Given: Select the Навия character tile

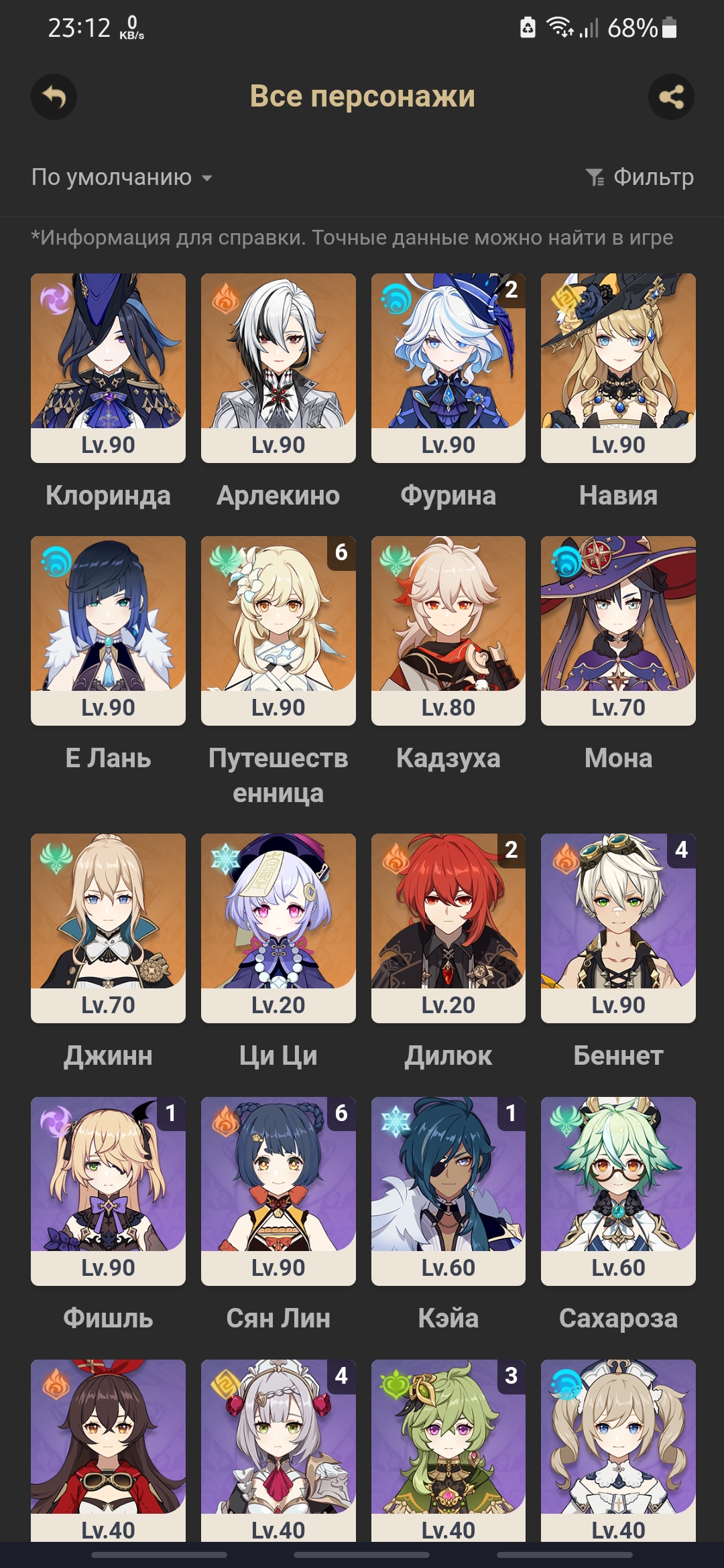Looking at the screenshot, I should pyautogui.click(x=618, y=367).
